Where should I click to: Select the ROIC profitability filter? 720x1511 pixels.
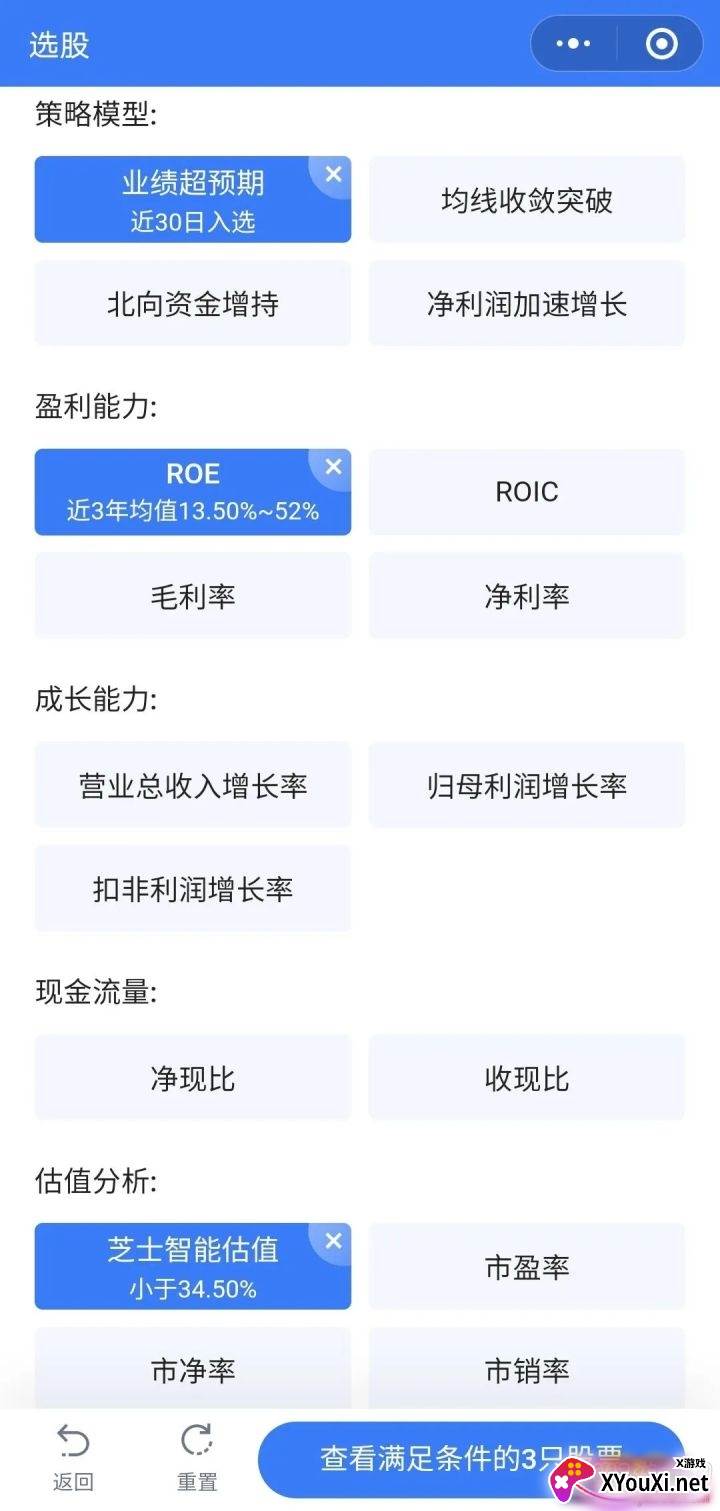527,492
